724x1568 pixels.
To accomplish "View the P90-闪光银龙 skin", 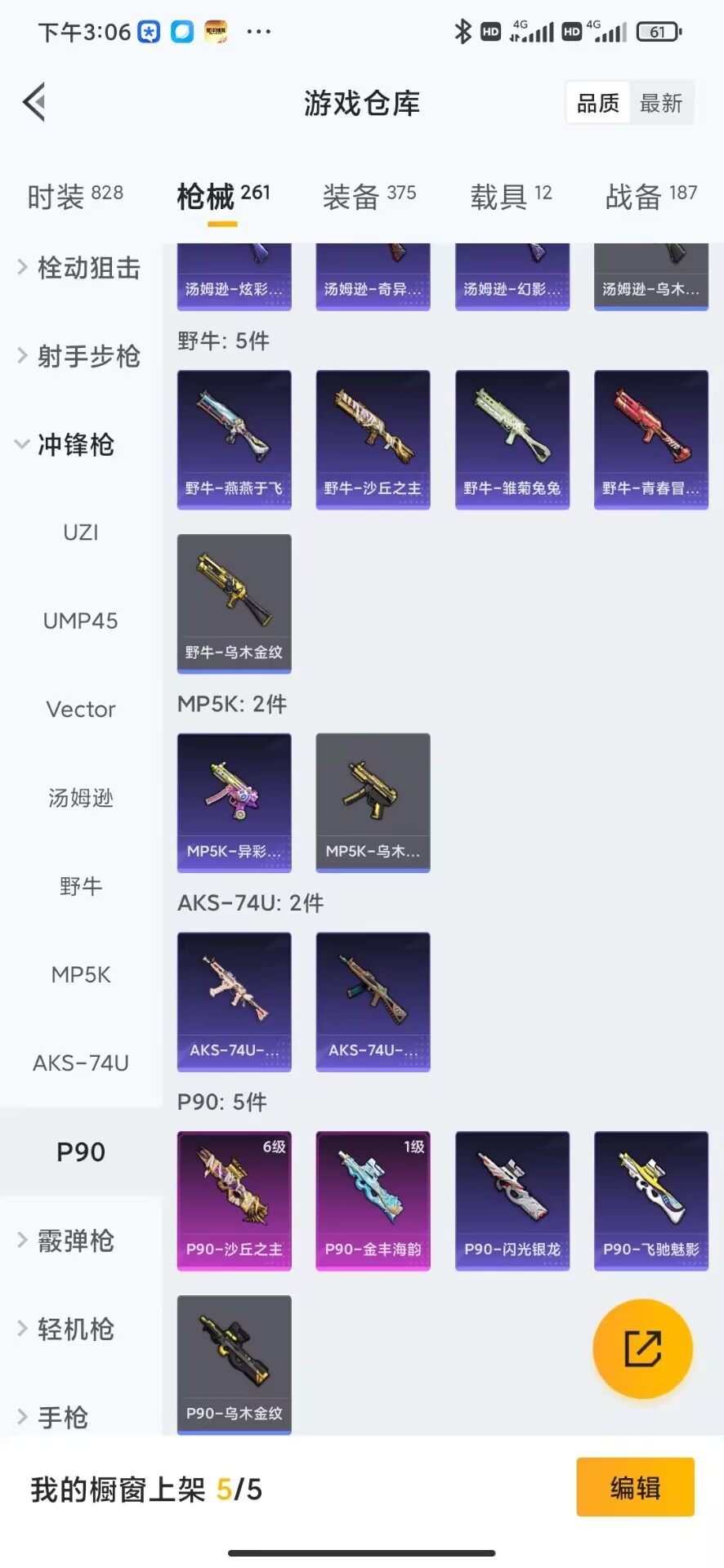I will (x=512, y=1200).
